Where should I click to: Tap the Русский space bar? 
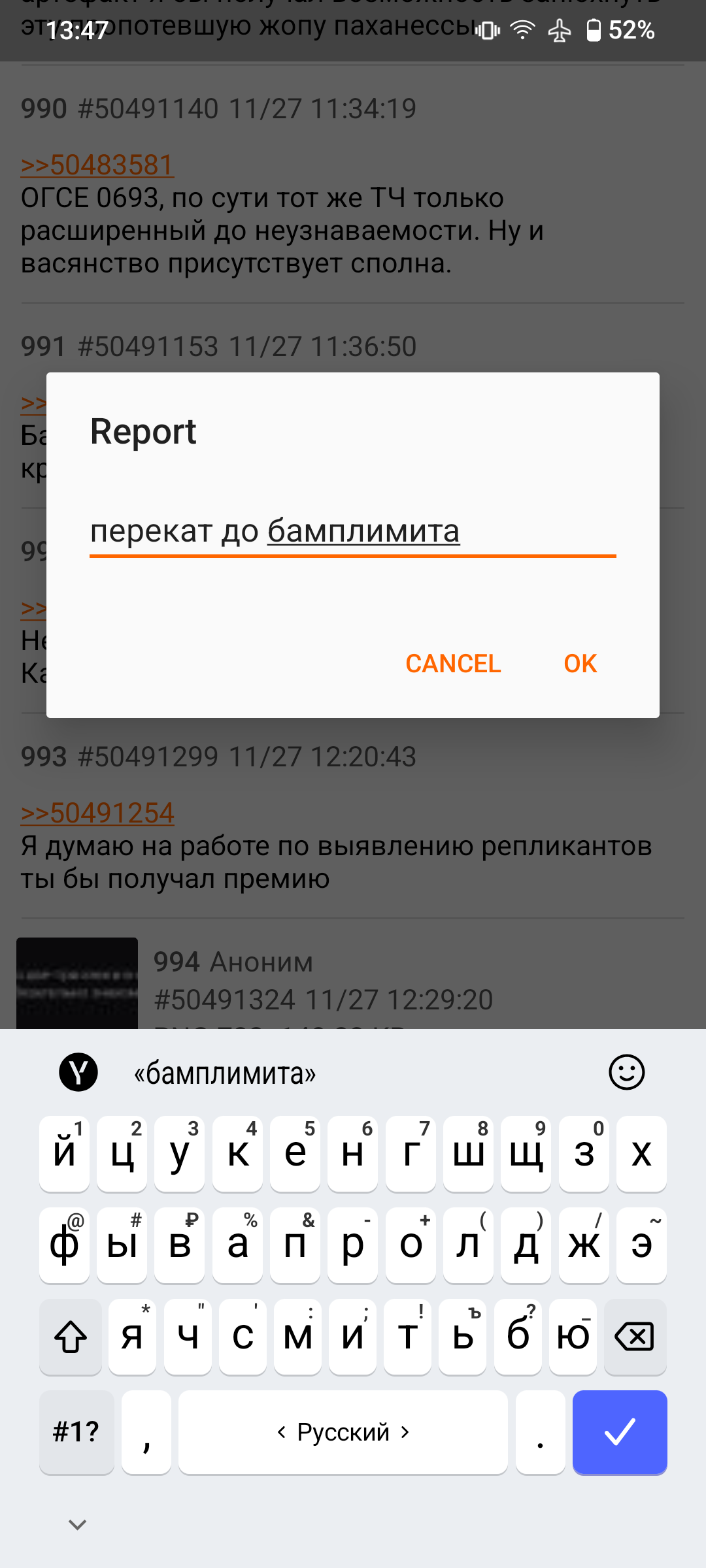tap(343, 1432)
